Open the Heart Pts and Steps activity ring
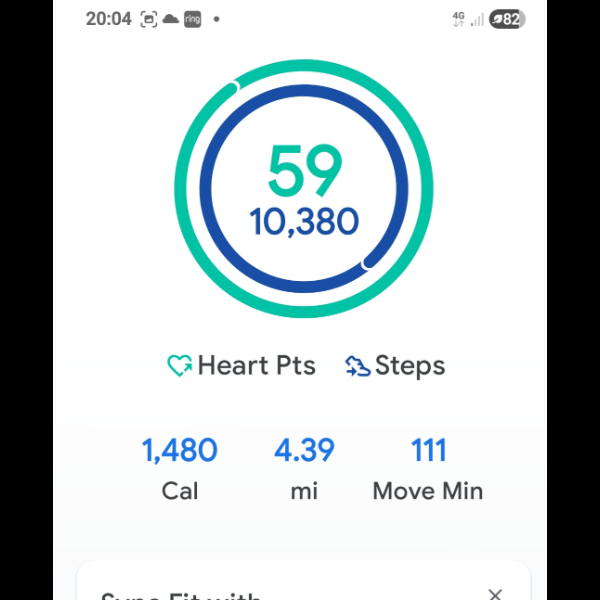 coord(304,189)
